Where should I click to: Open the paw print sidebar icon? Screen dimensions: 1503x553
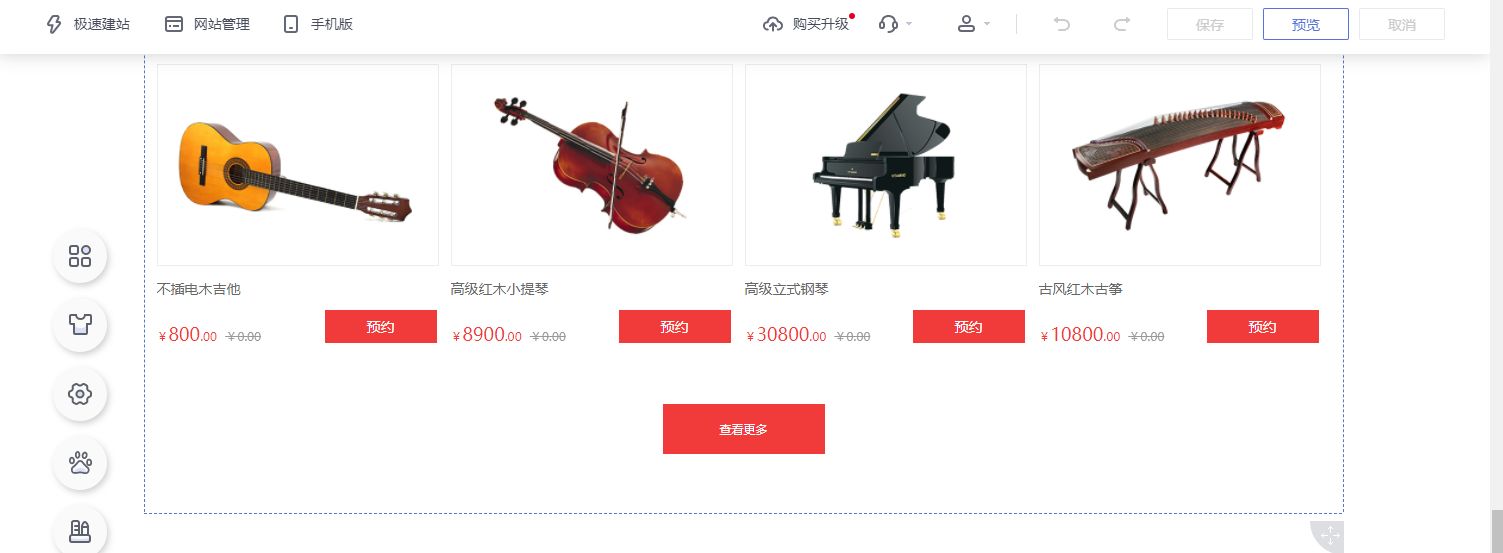tap(80, 463)
